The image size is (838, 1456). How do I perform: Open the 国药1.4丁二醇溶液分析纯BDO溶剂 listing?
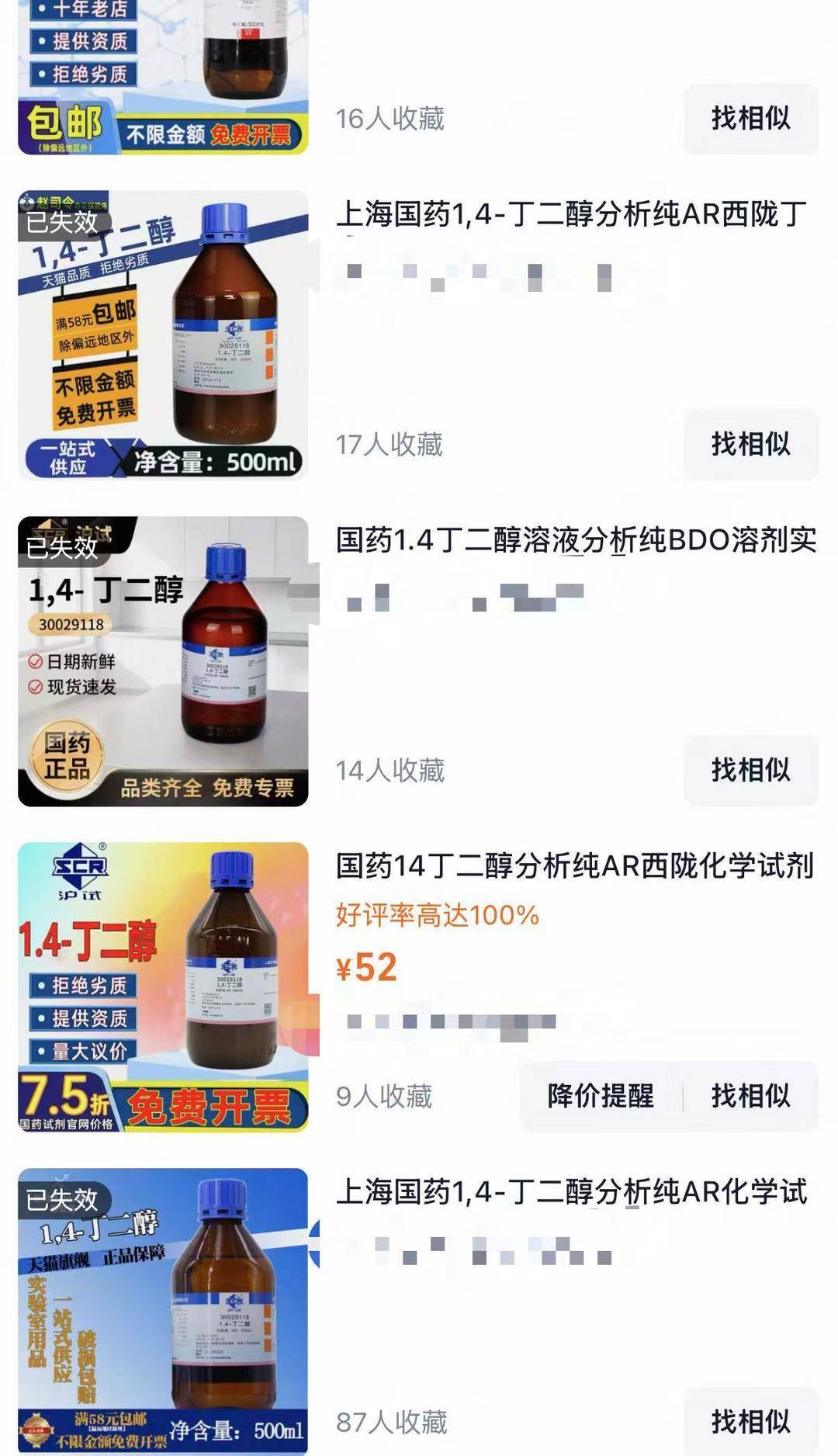tap(575, 541)
